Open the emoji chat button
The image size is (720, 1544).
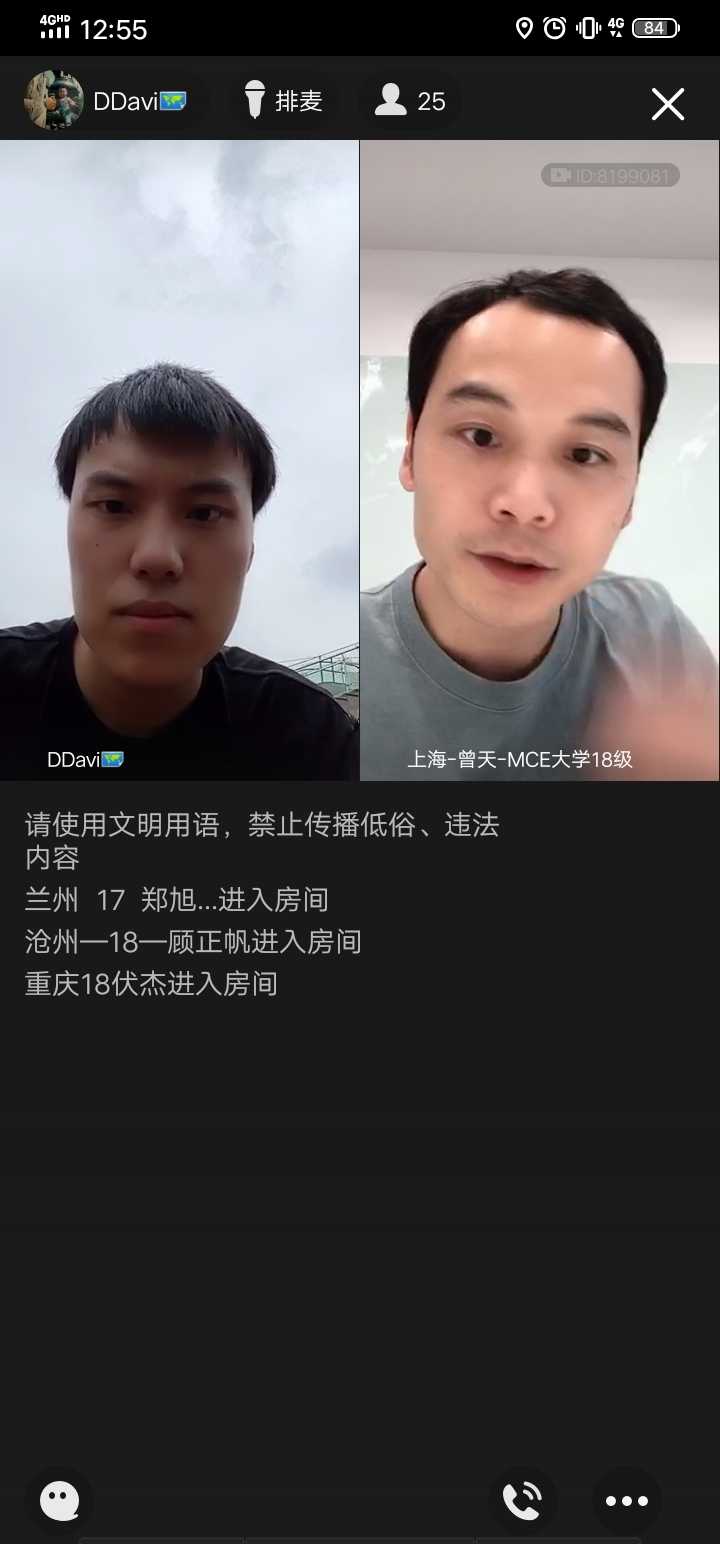point(60,1499)
